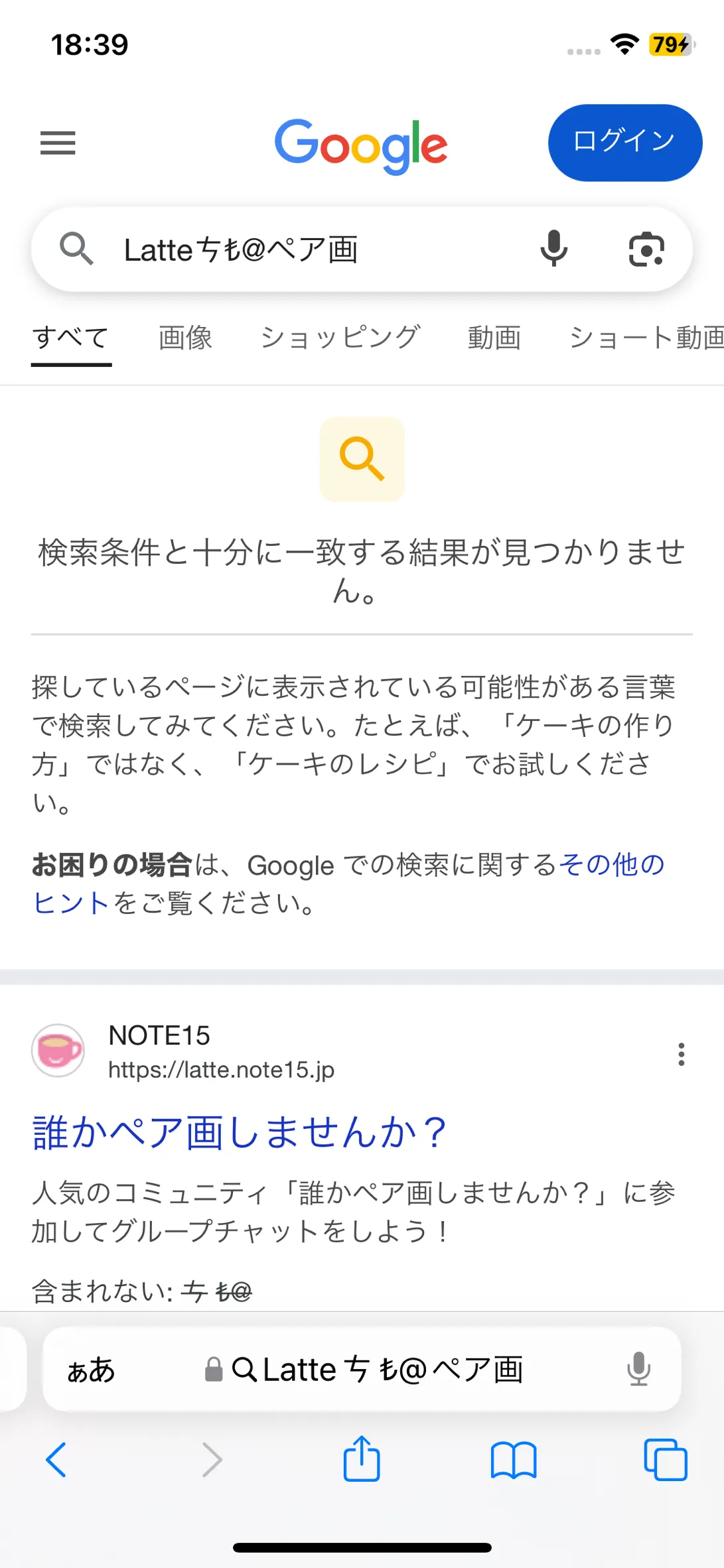Image resolution: width=724 pixels, height=1568 pixels.
Task: Open Google Lens camera search
Action: click(646, 249)
